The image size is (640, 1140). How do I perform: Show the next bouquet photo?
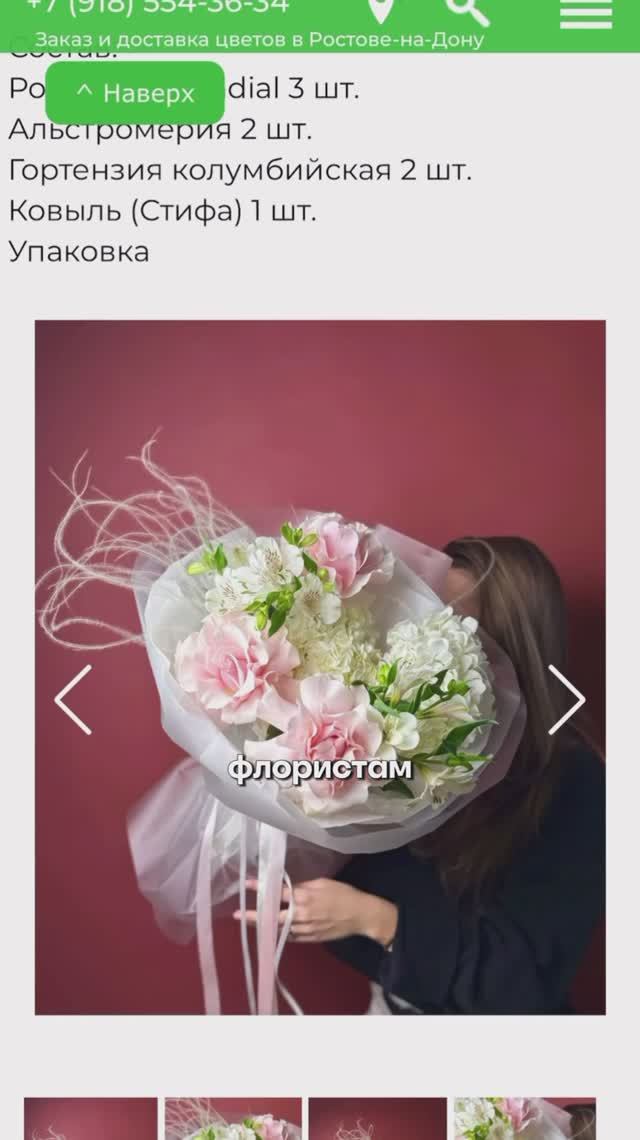coord(566,700)
